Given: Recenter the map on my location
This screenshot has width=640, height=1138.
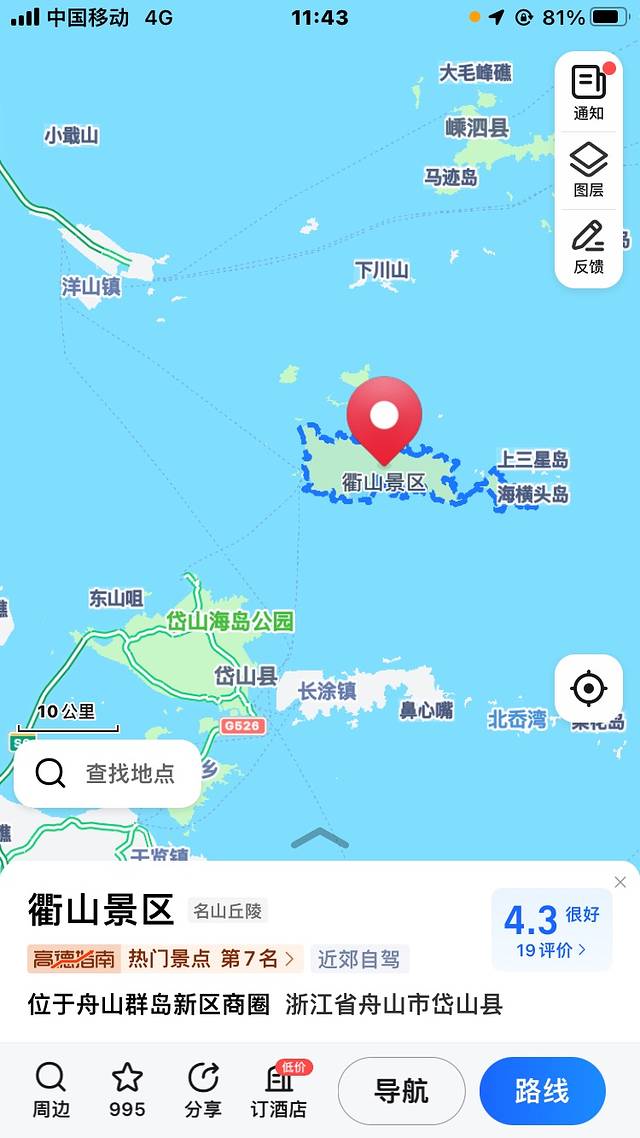Looking at the screenshot, I should [588, 688].
